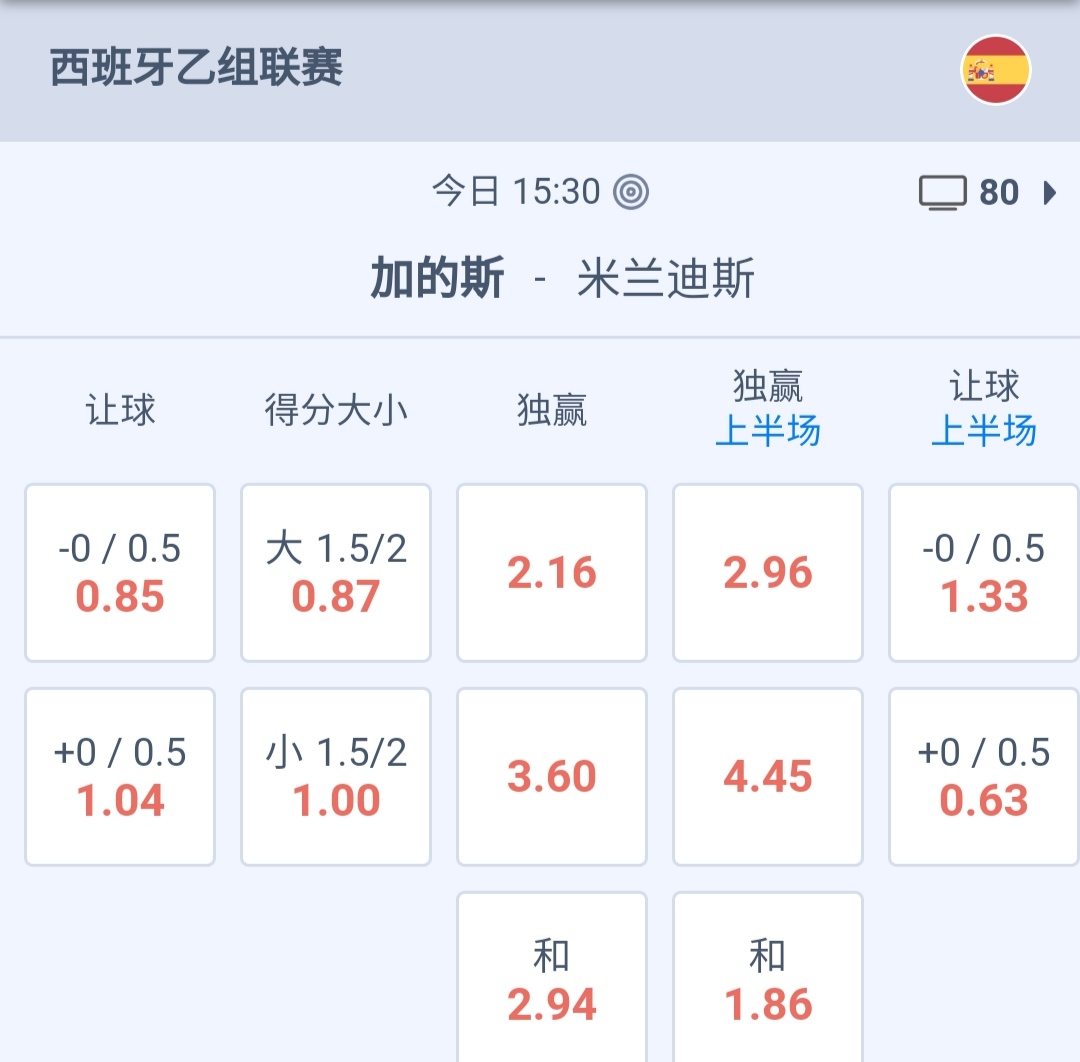Select 上半场 让球 +0 / 0.5 at 0.63
1080x1062 pixels.
click(x=984, y=777)
